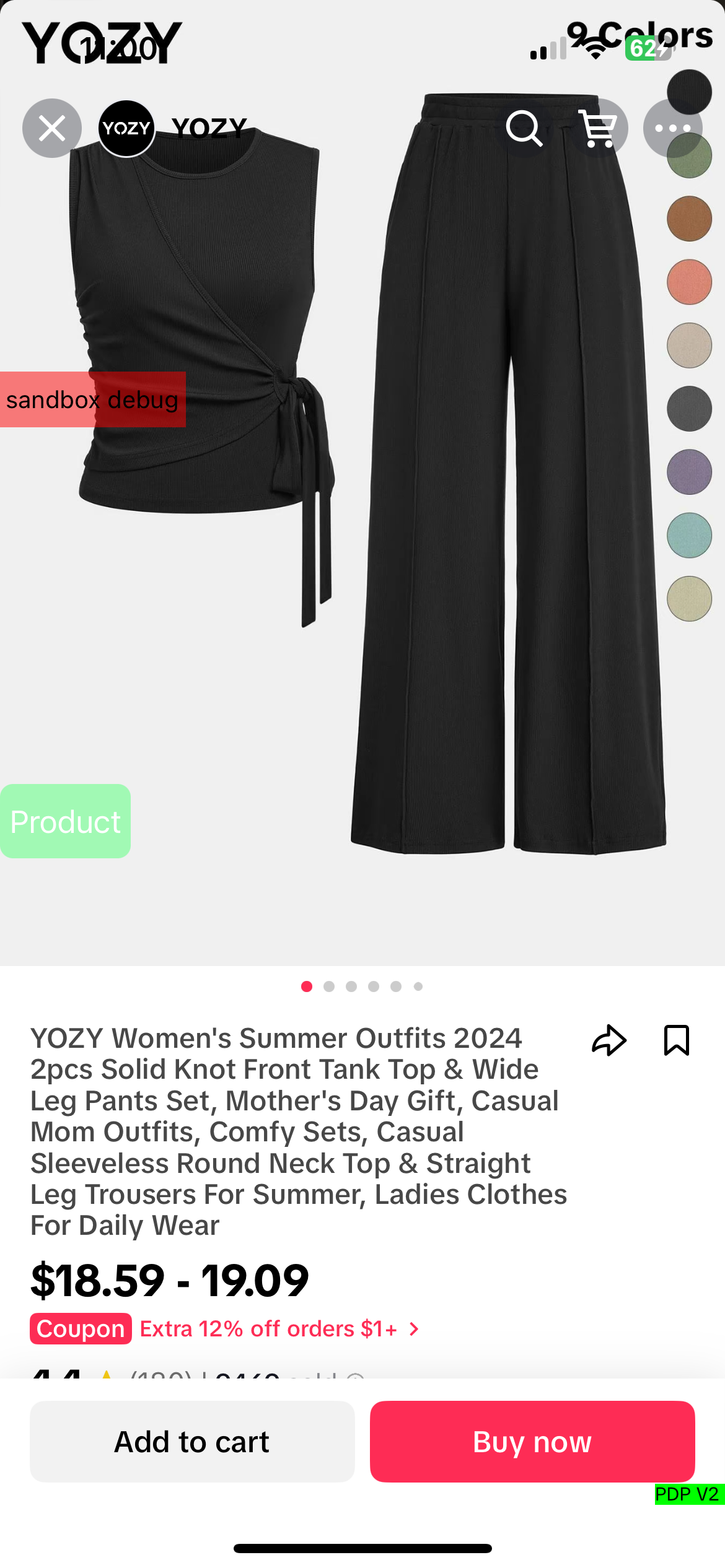Open the three-dot more options menu
This screenshot has width=725, height=1568.
pyautogui.click(x=672, y=129)
